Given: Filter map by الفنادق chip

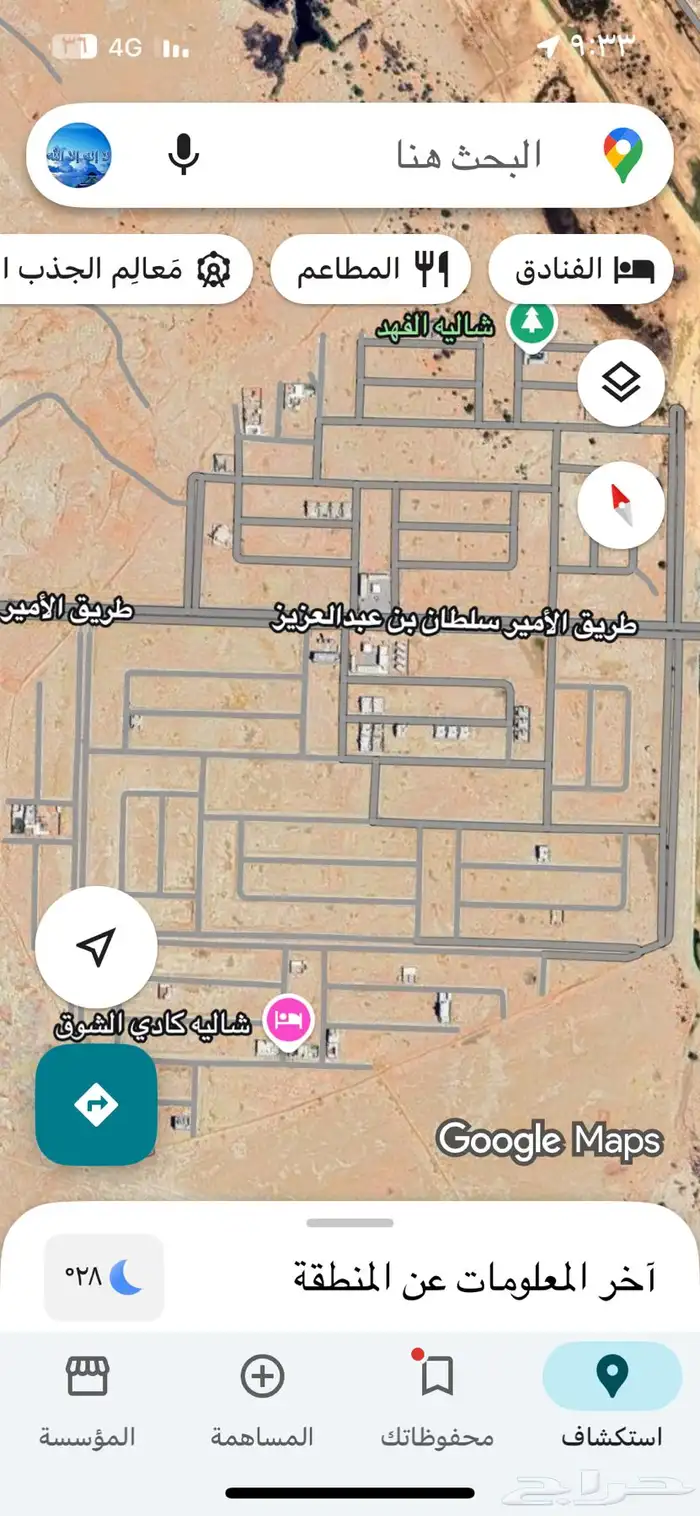Looking at the screenshot, I should 580,268.
